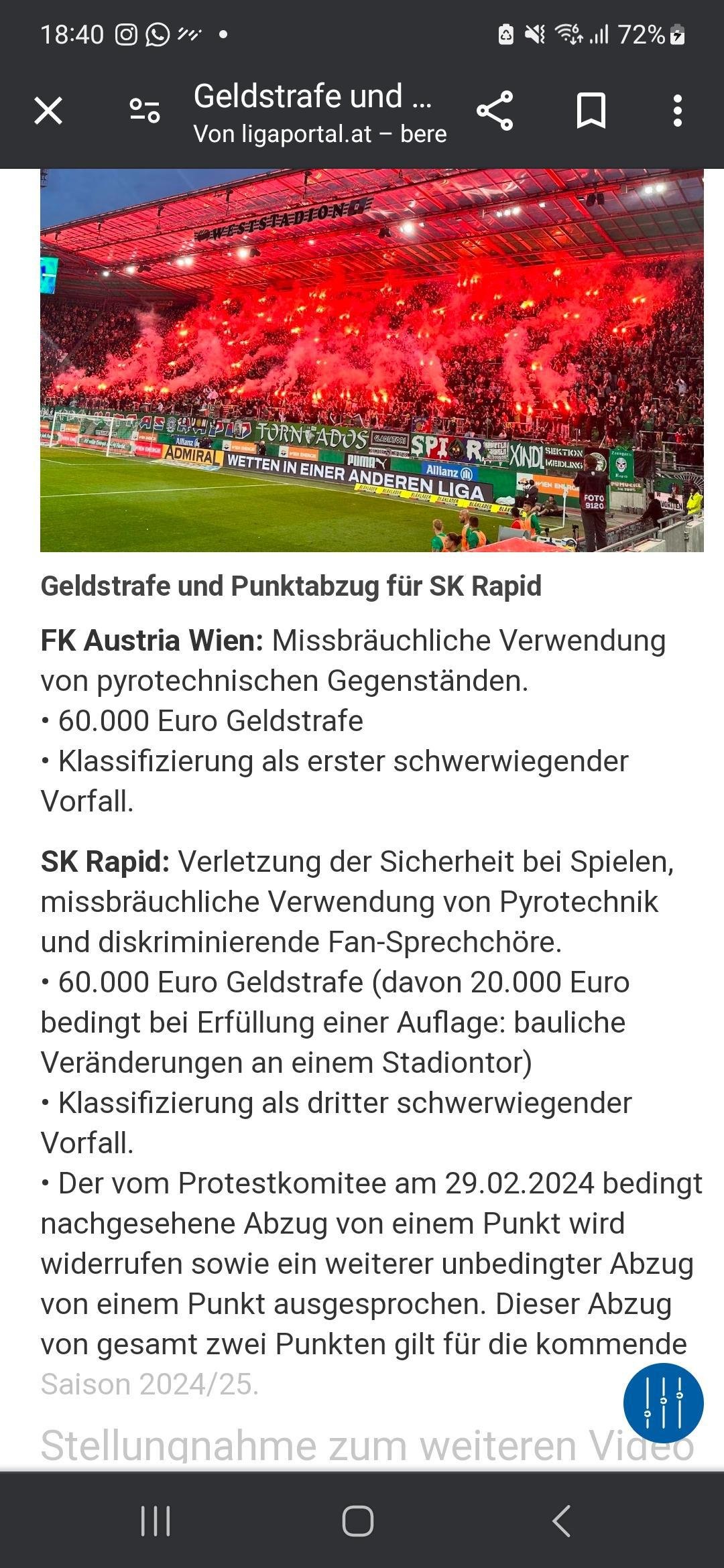This screenshot has width=724, height=1568.
Task: Open the site settings icon
Action: (145, 111)
